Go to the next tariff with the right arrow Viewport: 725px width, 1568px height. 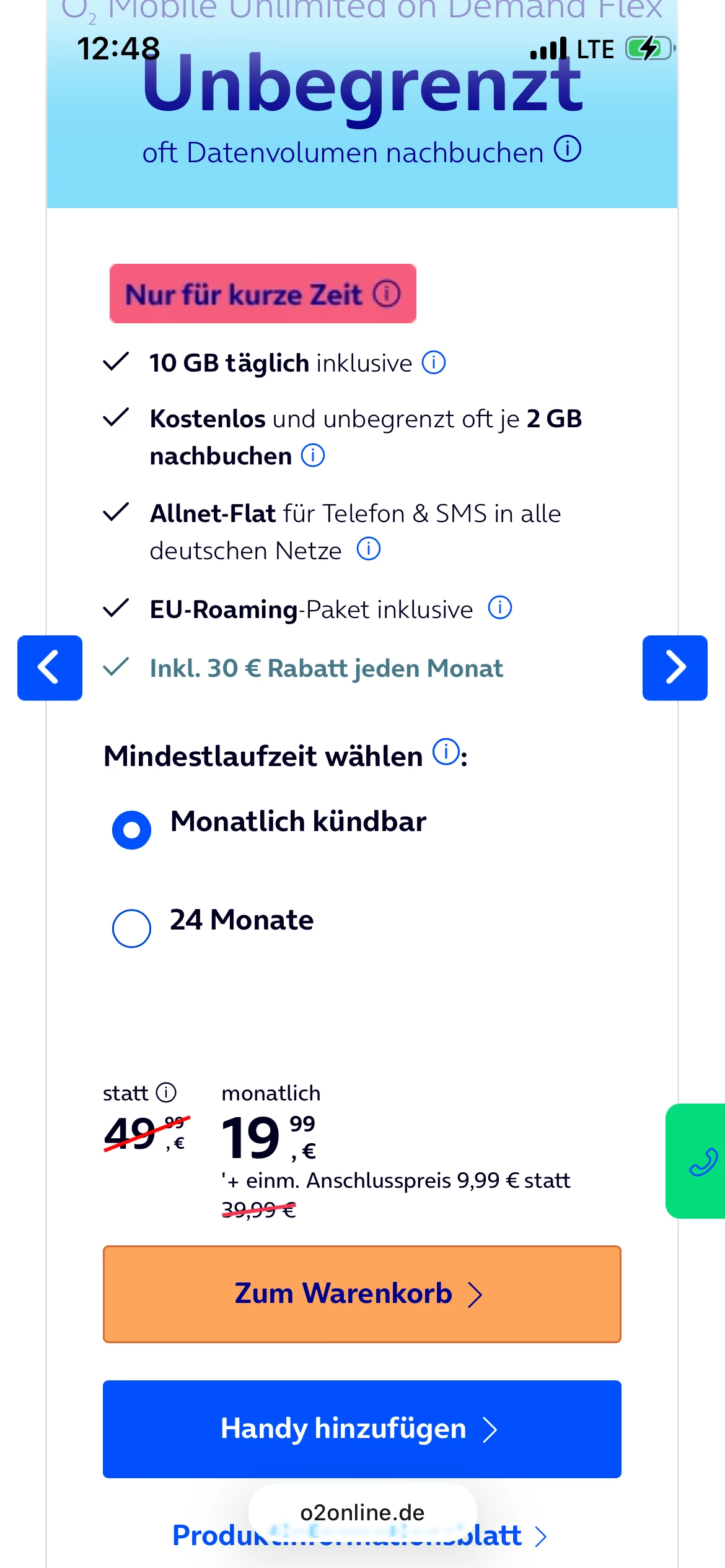pos(675,668)
